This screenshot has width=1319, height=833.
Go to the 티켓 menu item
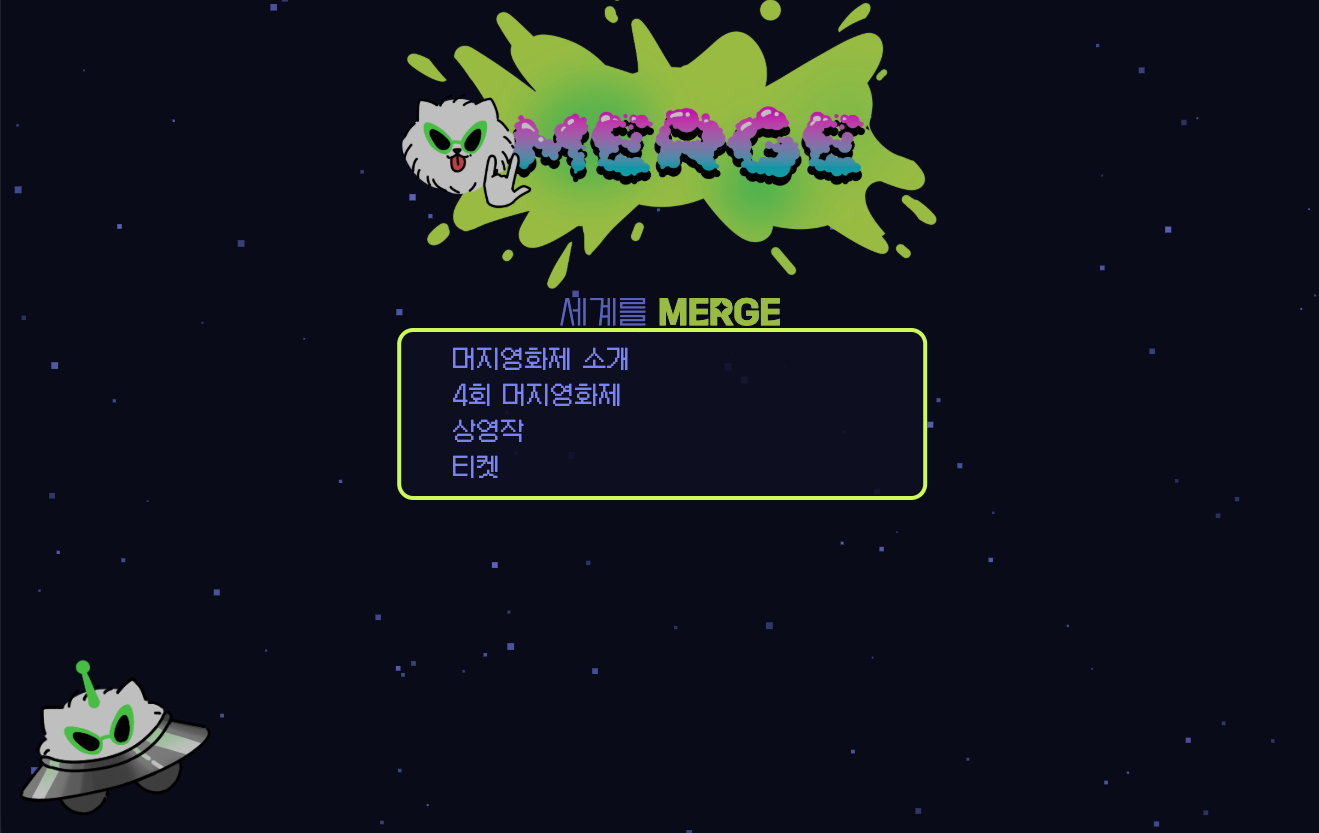tap(475, 466)
